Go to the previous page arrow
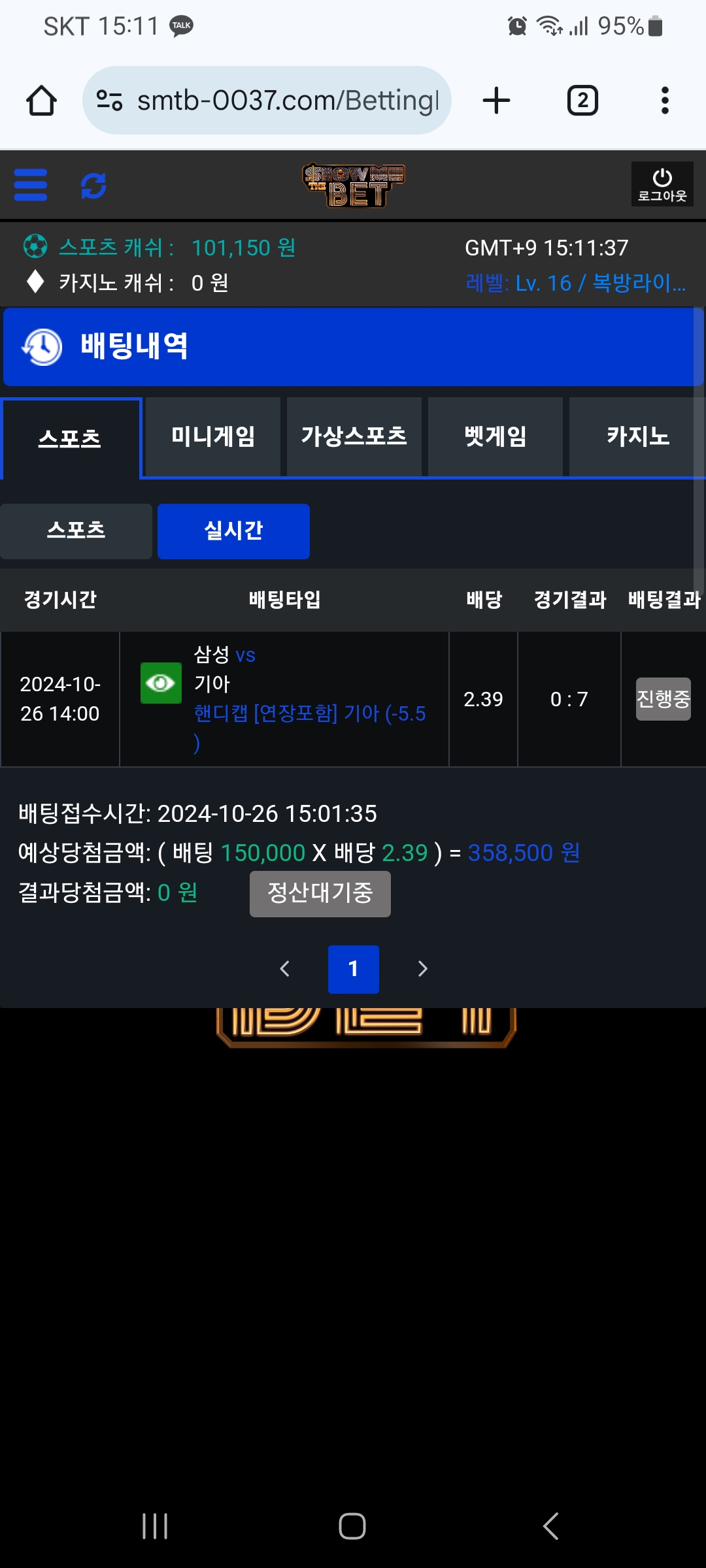 (284, 969)
